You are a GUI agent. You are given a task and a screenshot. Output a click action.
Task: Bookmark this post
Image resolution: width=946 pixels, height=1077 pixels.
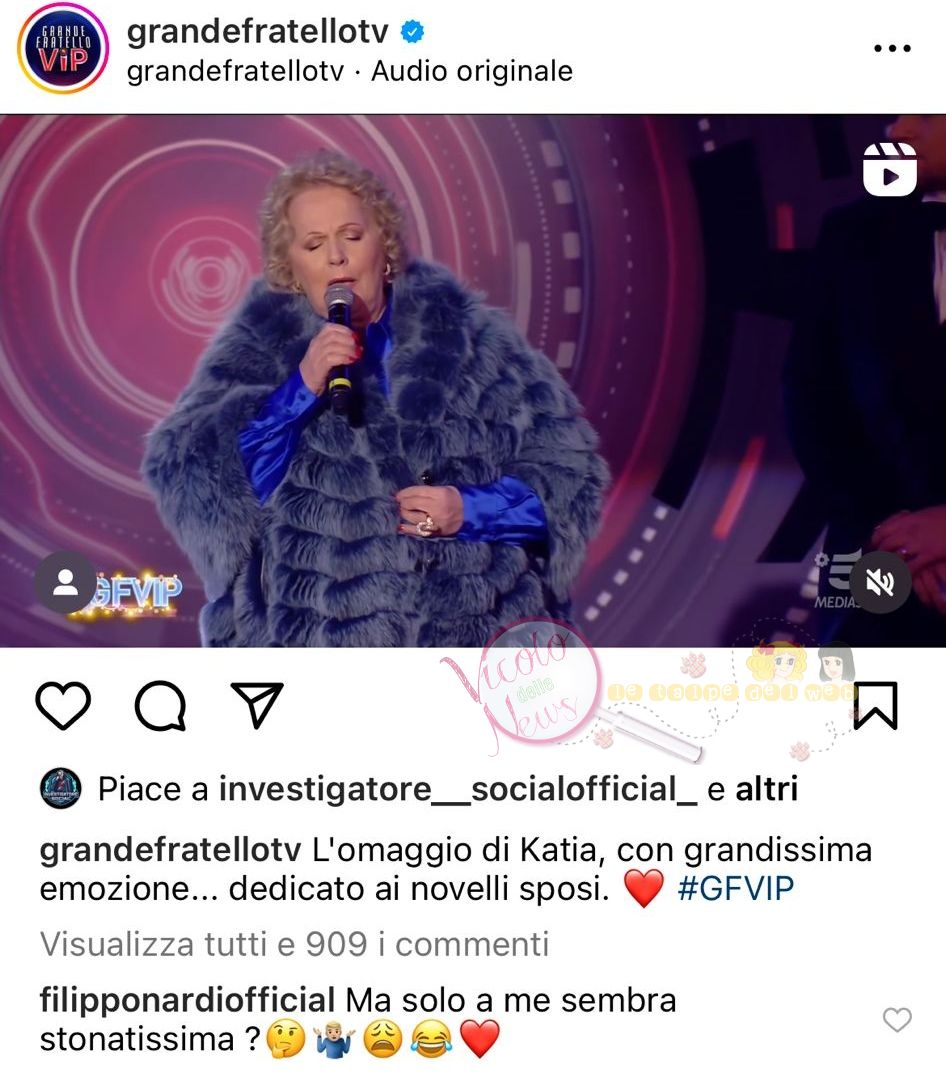[875, 706]
